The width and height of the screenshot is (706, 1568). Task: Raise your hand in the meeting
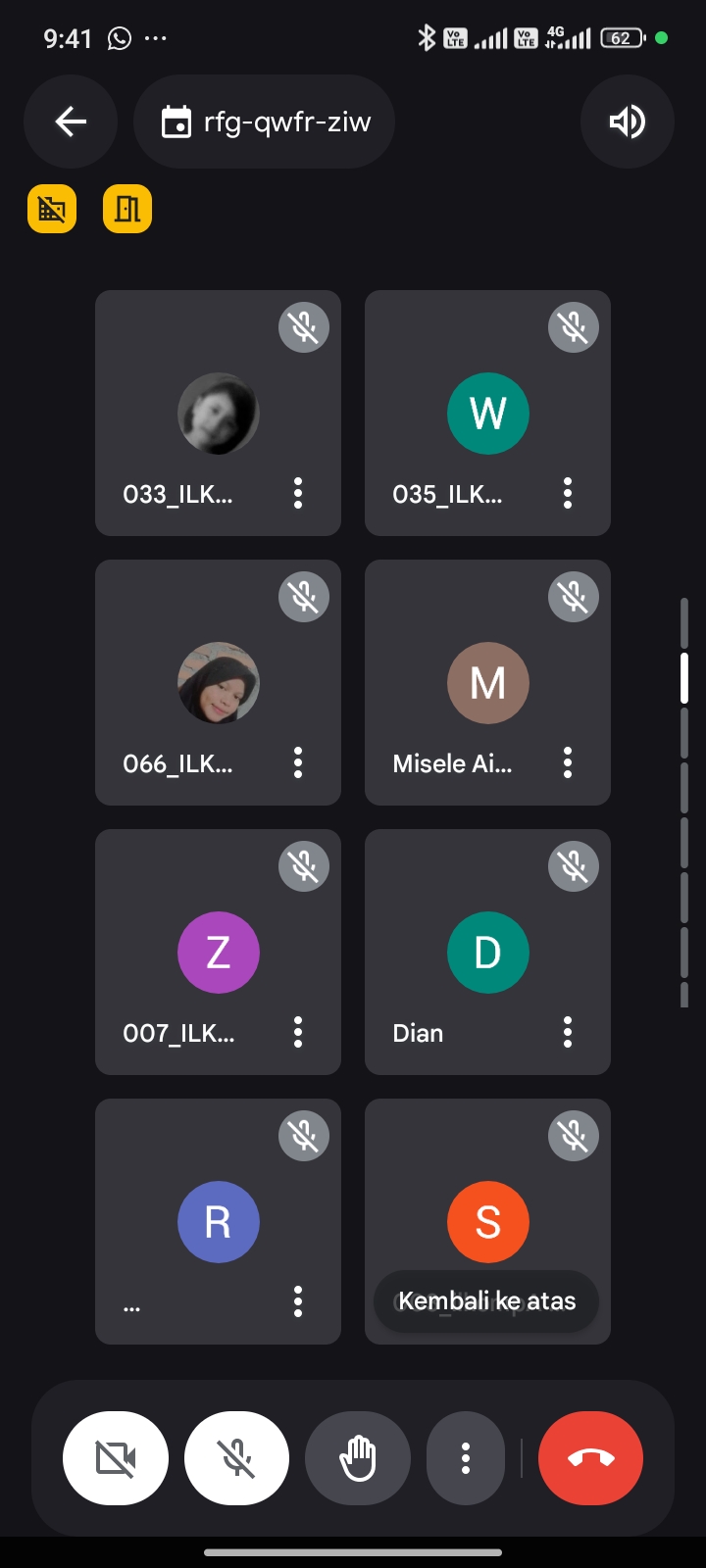pyautogui.click(x=358, y=1458)
